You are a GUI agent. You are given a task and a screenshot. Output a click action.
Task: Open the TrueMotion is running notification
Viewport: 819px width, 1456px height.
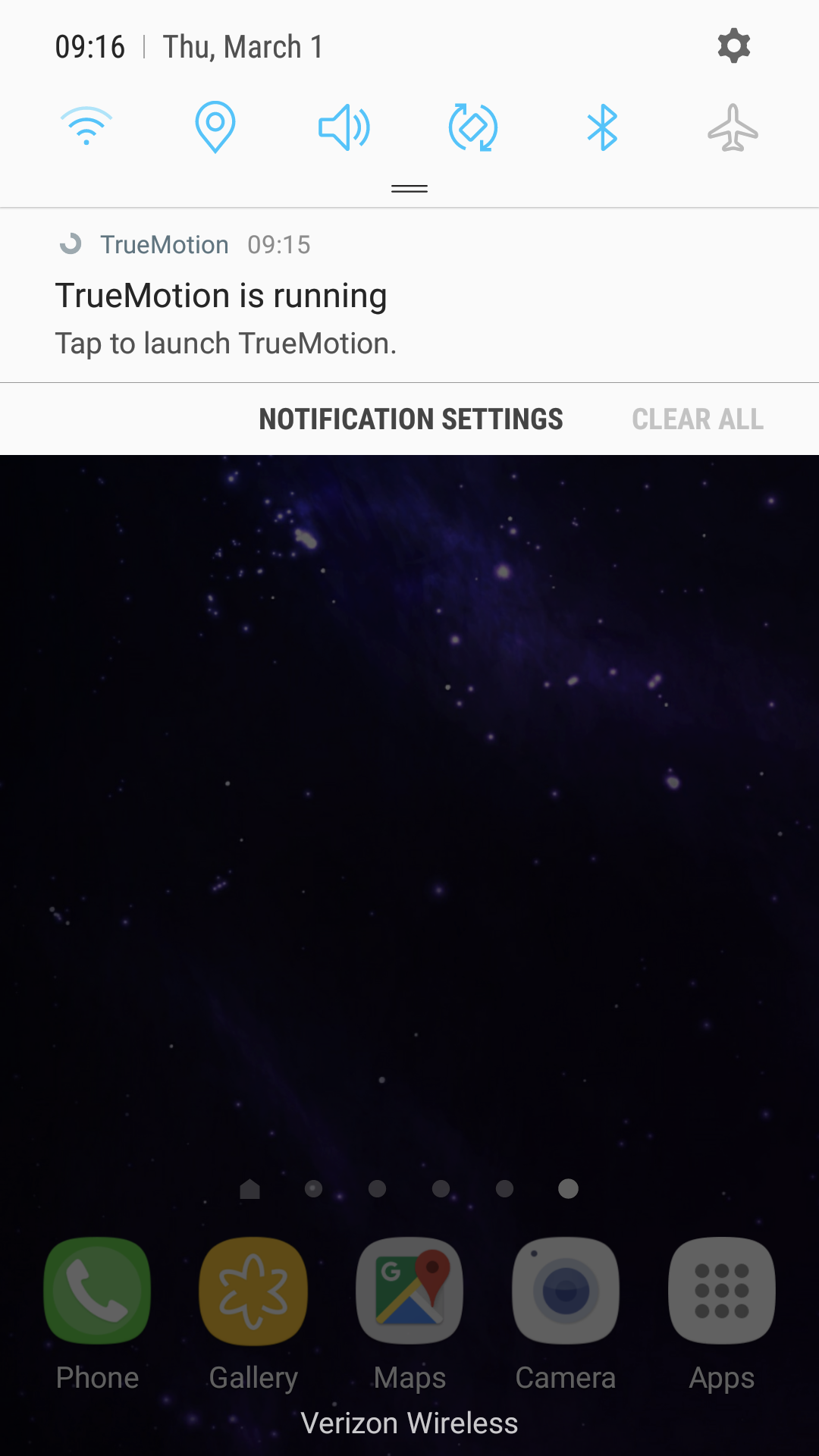click(409, 296)
